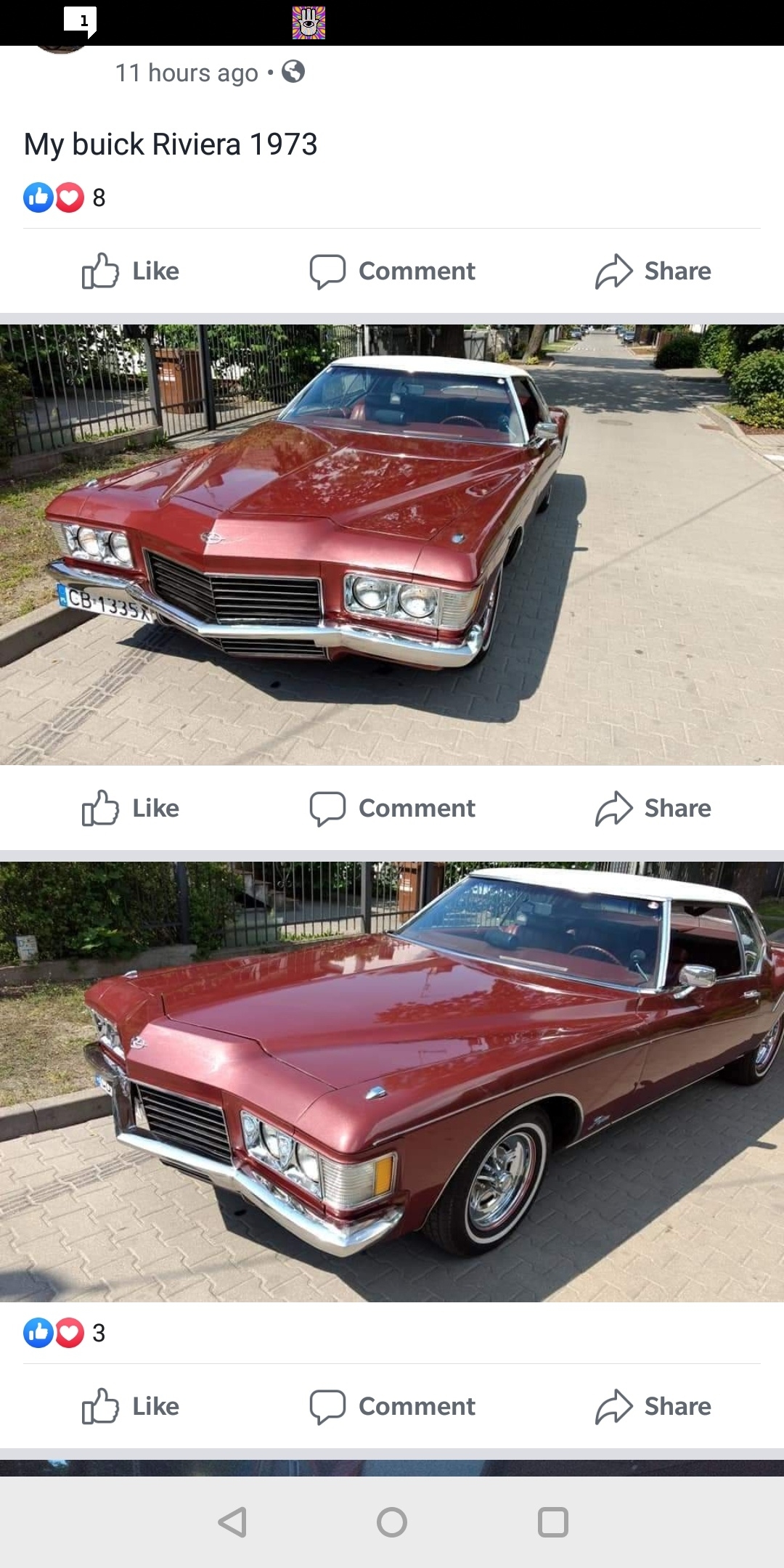Comment on the photo showing the license plate

point(392,808)
